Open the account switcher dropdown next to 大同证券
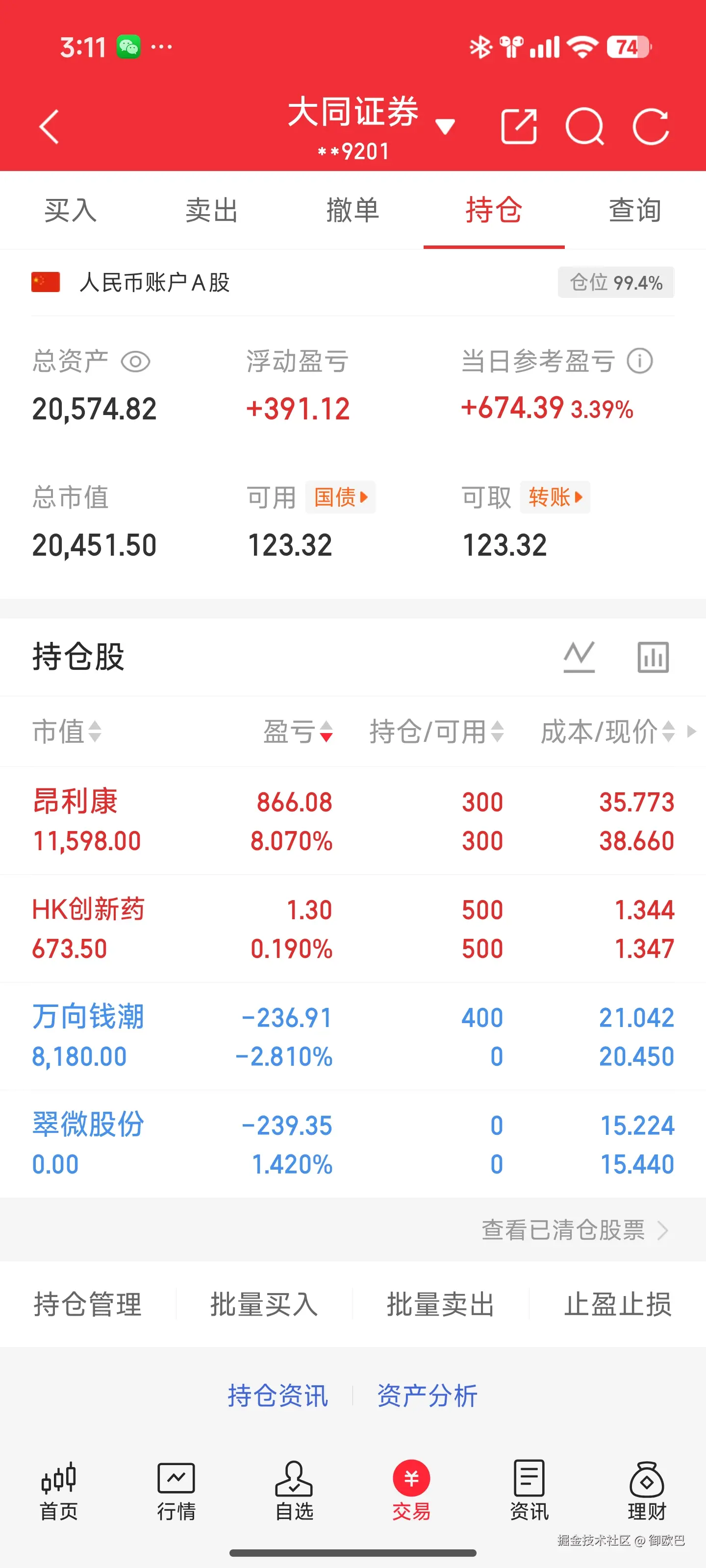The image size is (706, 1568). 445,125
